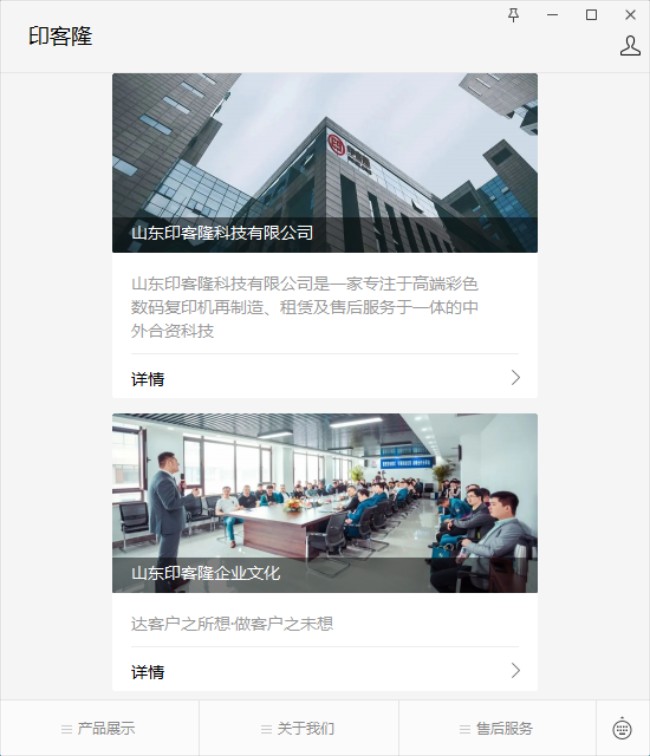Open 详情 under 达客户之所想
This screenshot has height=756, width=650.
coord(324,671)
